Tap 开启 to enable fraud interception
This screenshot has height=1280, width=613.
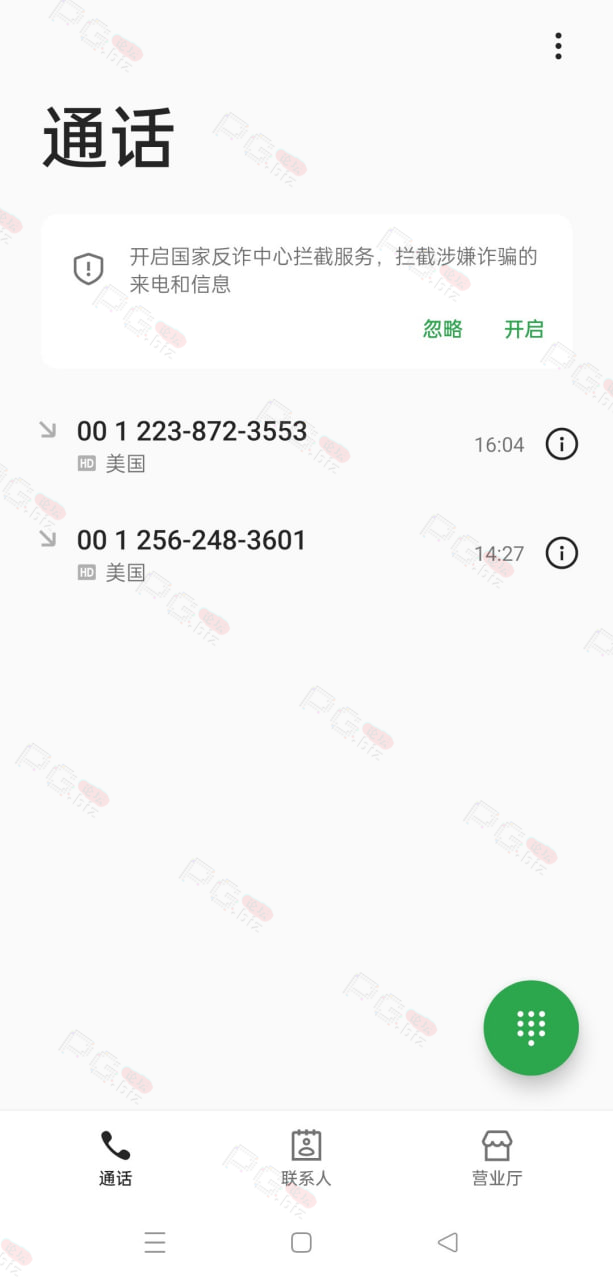click(x=524, y=329)
